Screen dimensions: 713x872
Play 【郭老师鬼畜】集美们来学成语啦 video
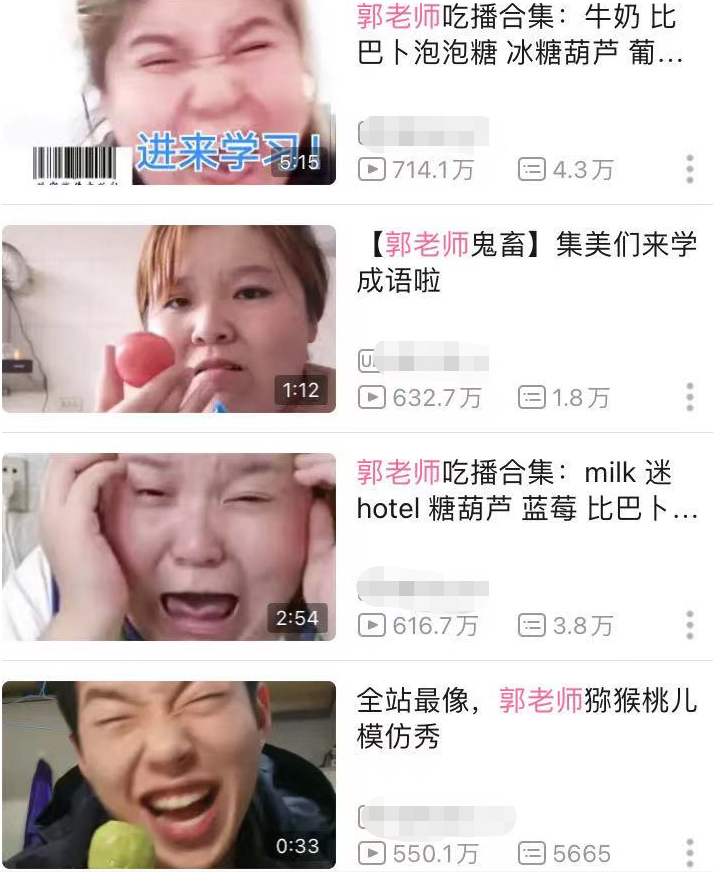click(168, 319)
